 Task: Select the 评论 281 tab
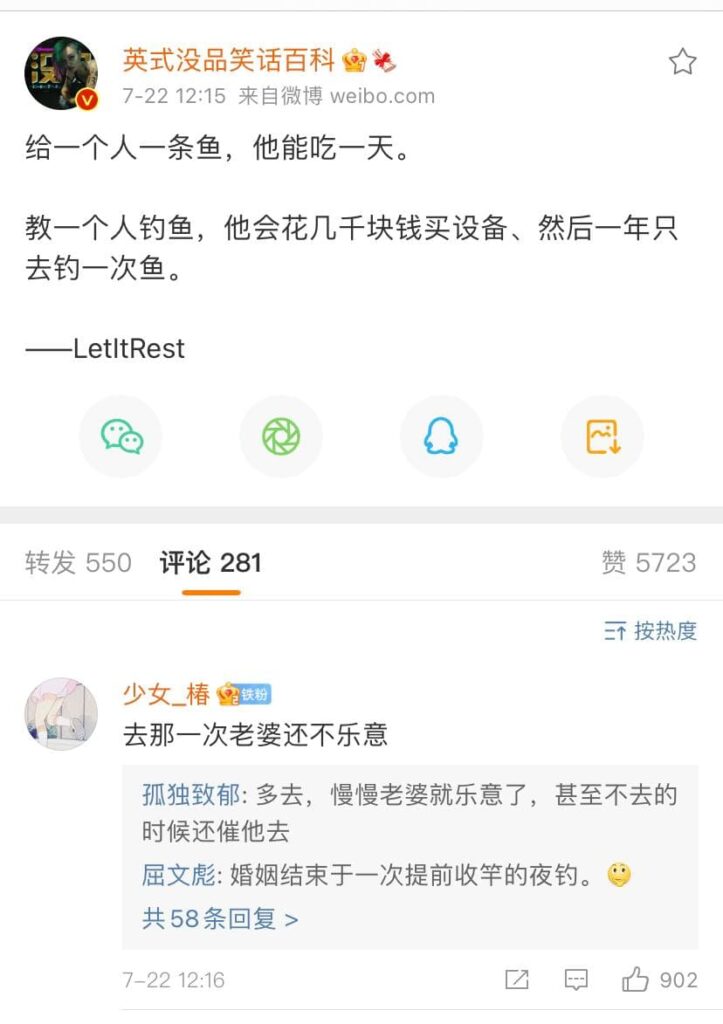coord(211,563)
